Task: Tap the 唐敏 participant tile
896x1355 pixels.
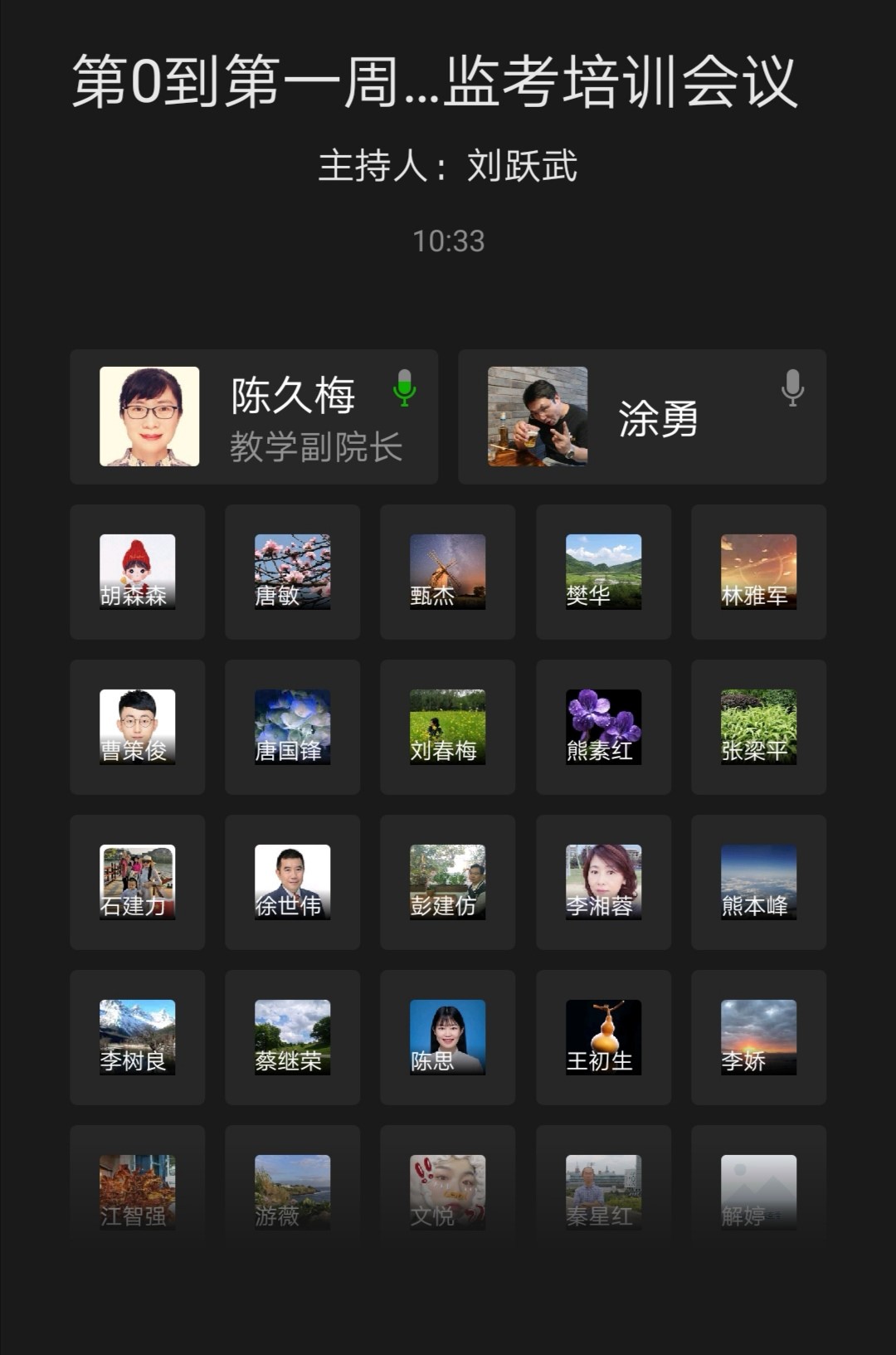Action: coord(292,572)
